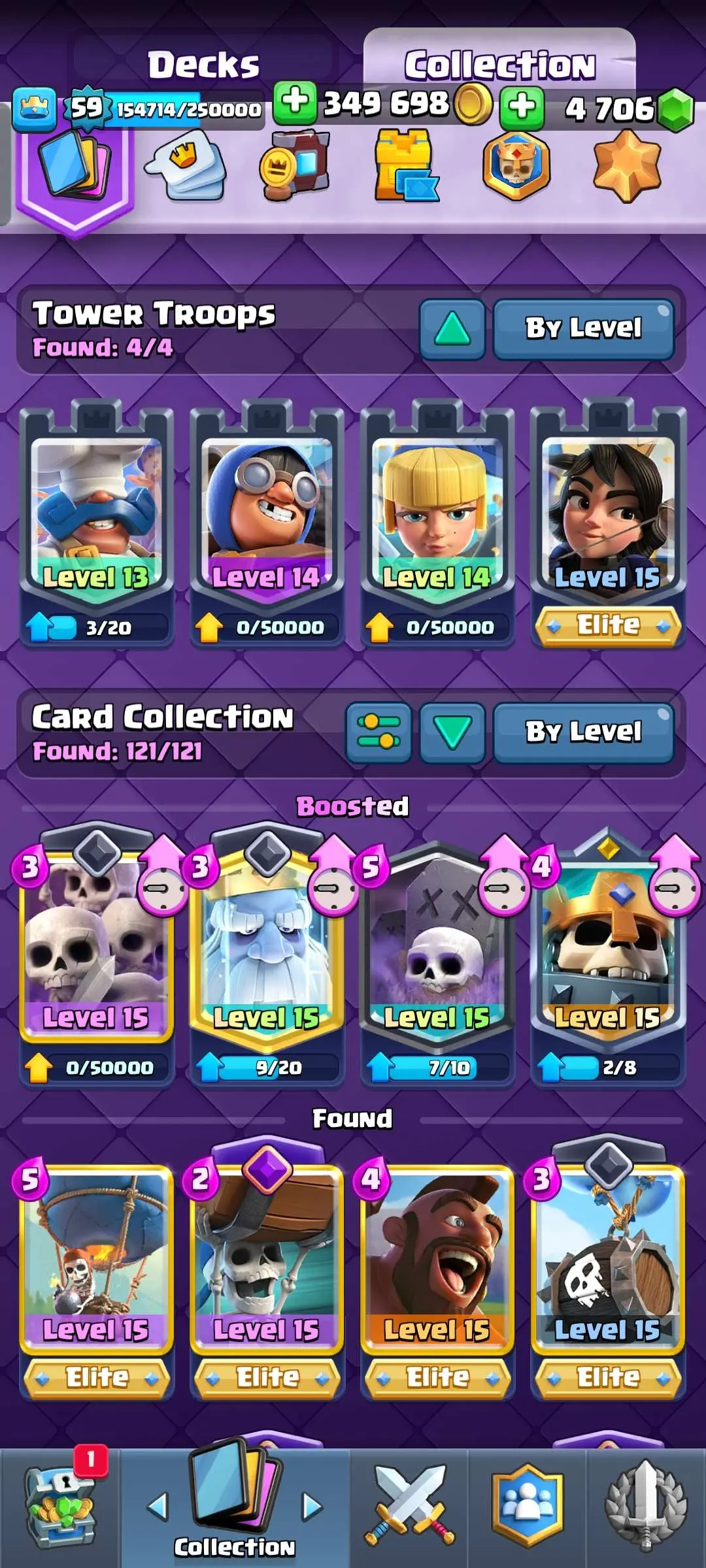Select the Level 13 chef tower troop
Image resolution: width=706 pixels, height=1568 pixels.
[x=97, y=516]
